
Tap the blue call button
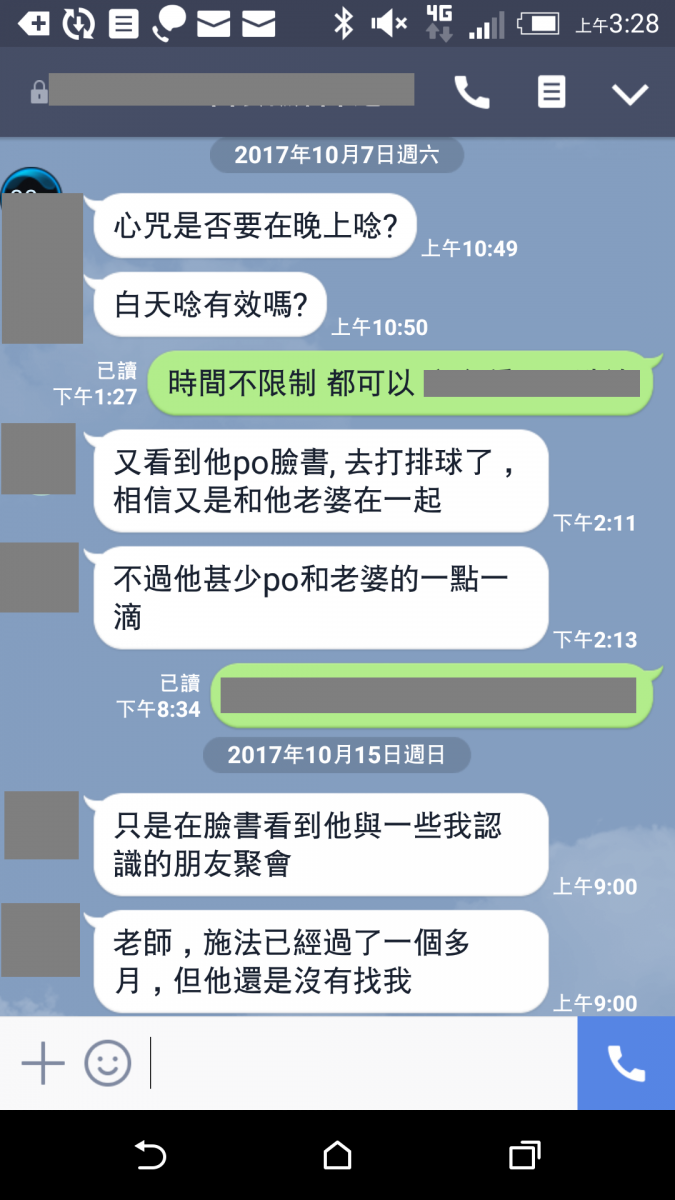[x=626, y=1063]
